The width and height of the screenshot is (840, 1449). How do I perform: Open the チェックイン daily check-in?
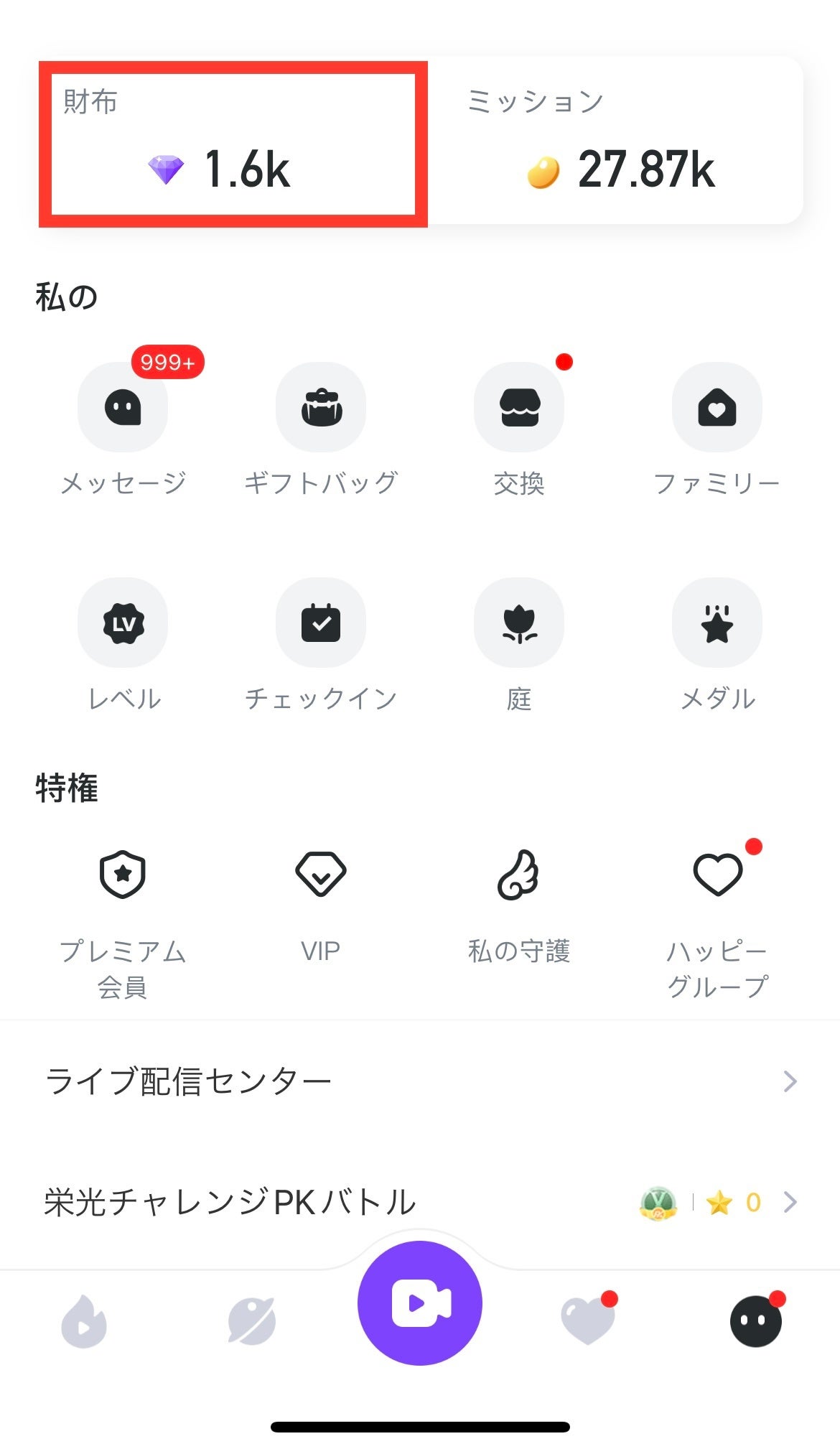(321, 623)
